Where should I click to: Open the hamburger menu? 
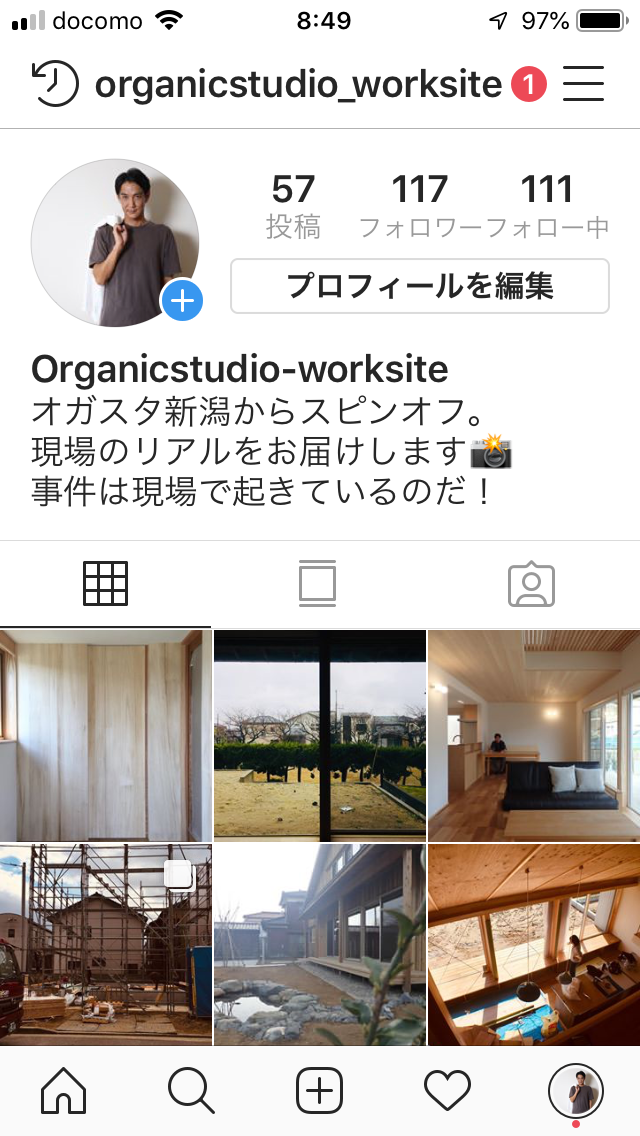coord(584,84)
